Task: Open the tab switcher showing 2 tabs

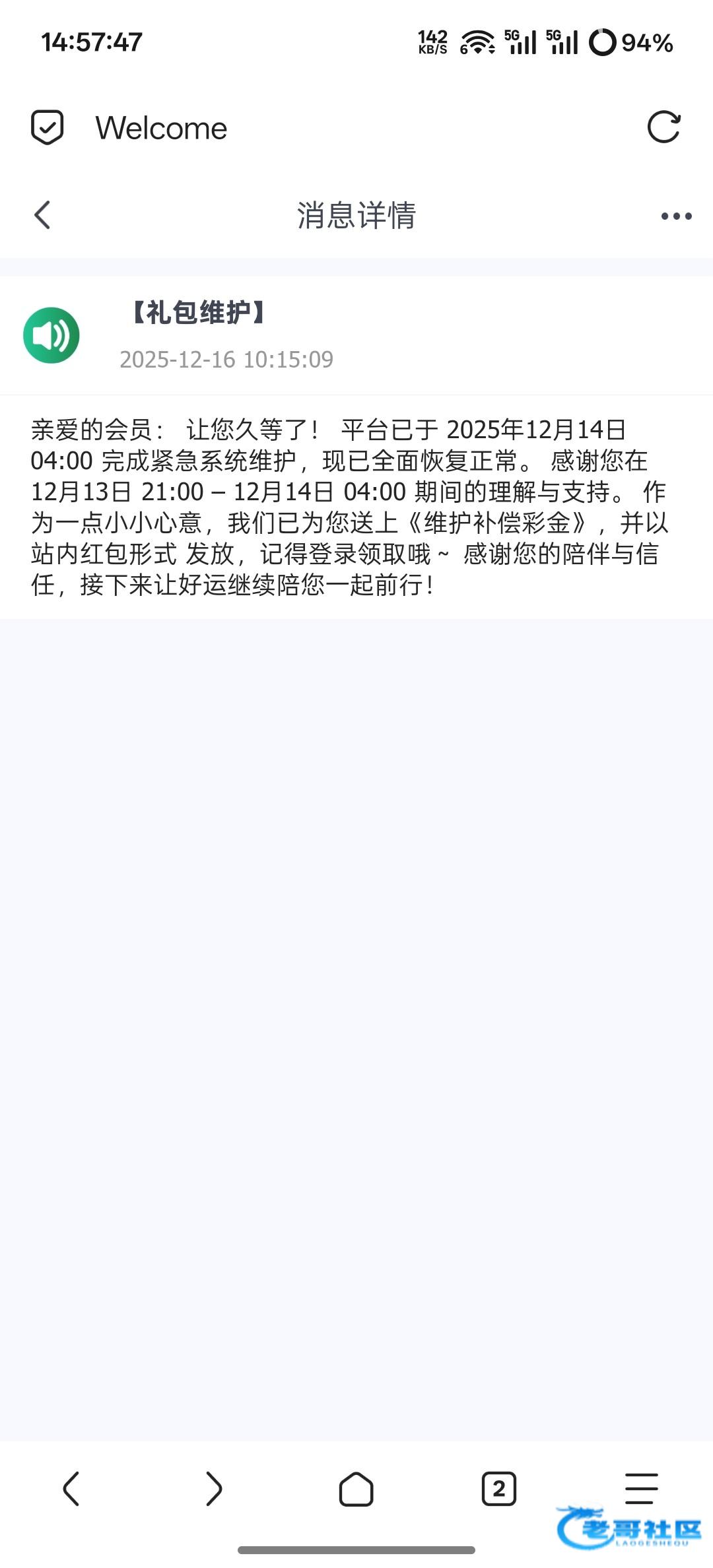Action: point(498,1489)
